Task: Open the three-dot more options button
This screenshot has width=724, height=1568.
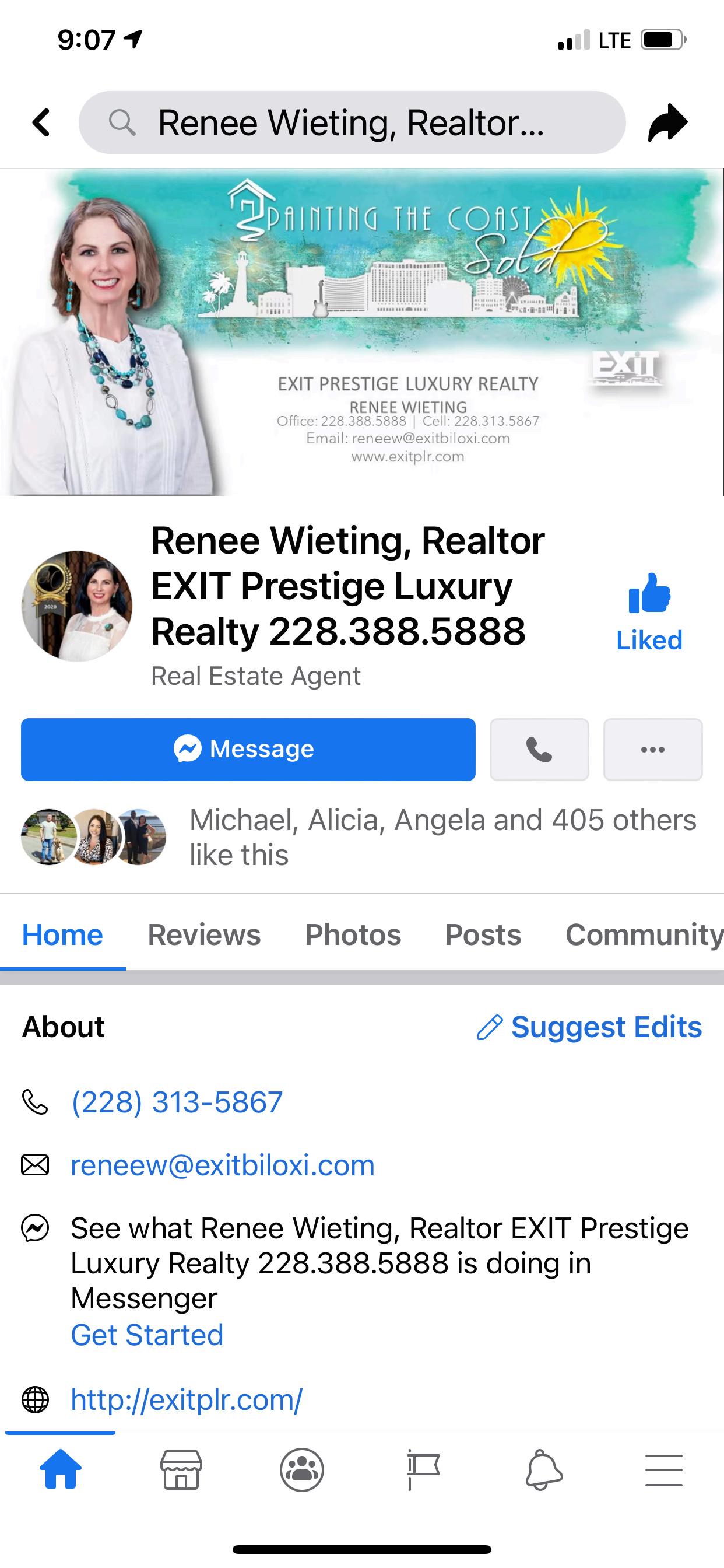Action: pos(652,750)
